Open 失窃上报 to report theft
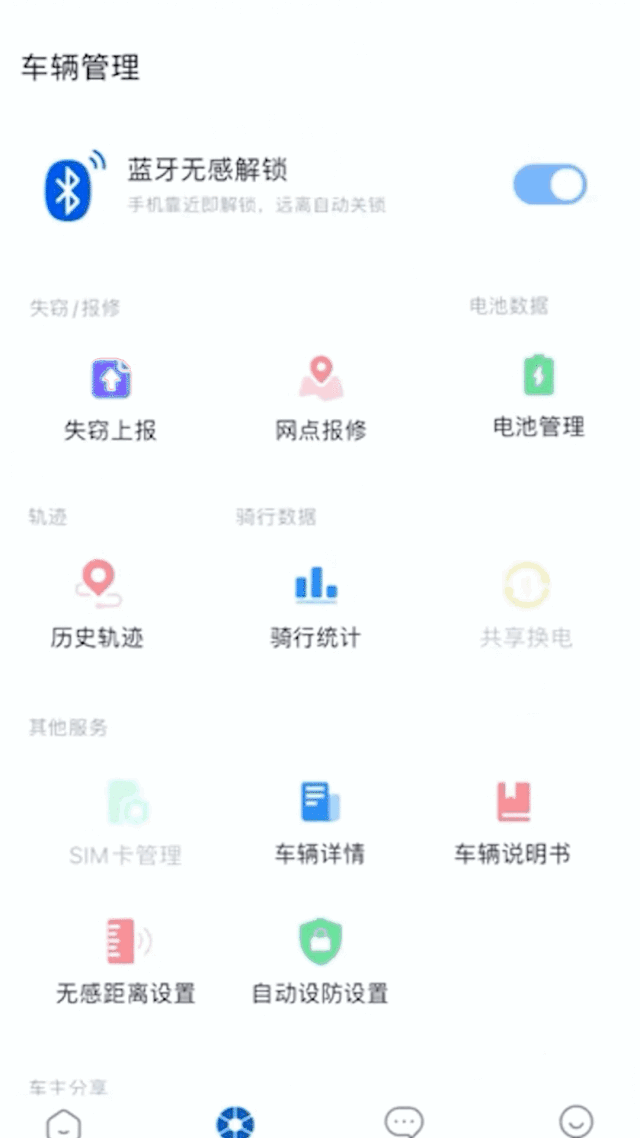 111,399
